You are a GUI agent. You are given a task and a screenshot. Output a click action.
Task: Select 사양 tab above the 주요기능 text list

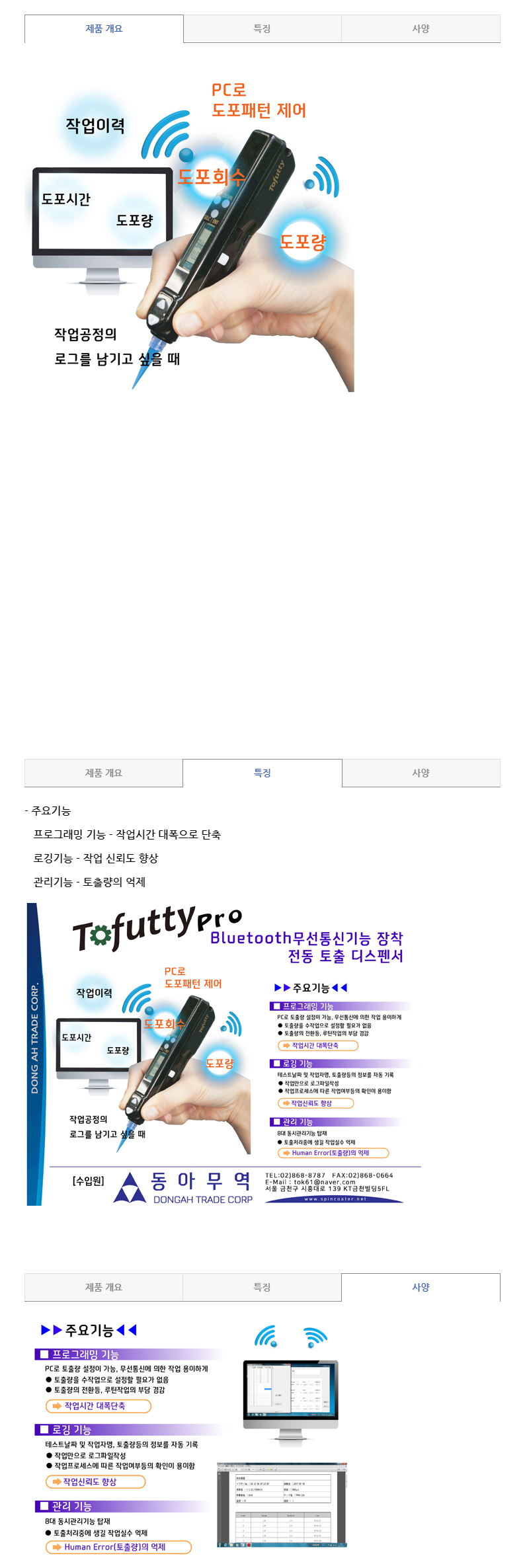tap(421, 773)
